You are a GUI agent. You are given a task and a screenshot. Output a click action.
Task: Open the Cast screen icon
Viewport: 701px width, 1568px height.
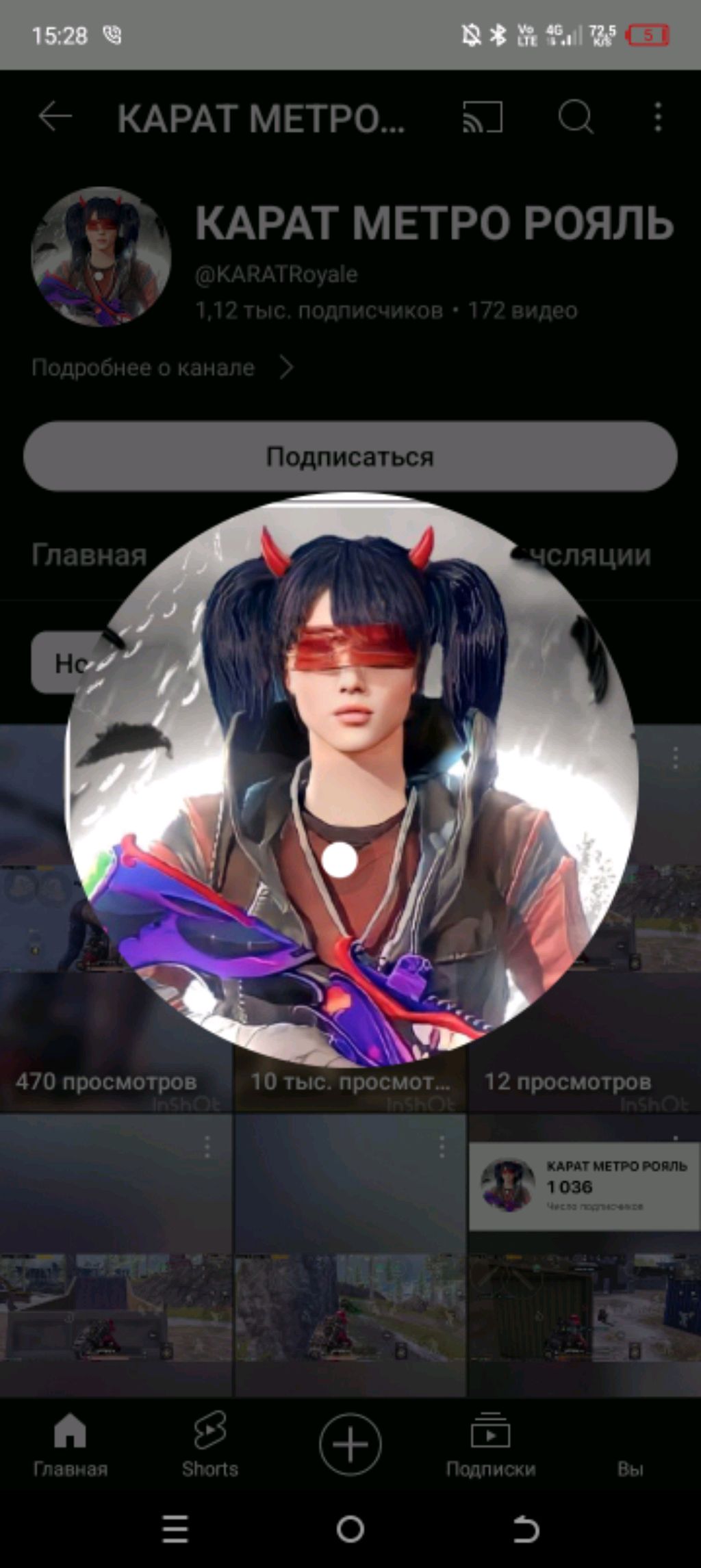pos(483,117)
